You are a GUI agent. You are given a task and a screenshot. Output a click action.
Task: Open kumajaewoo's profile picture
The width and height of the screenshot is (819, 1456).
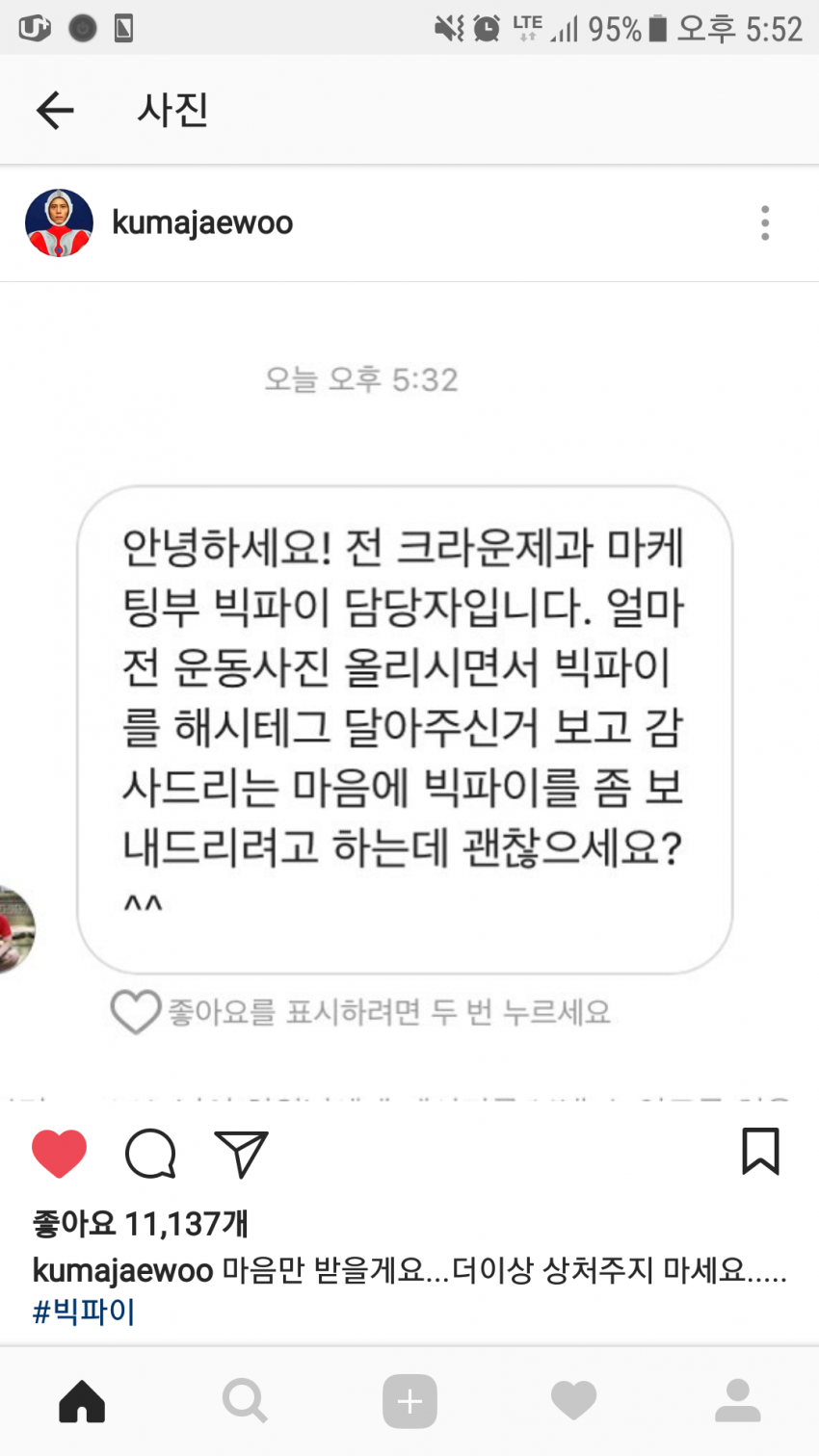click(x=59, y=222)
